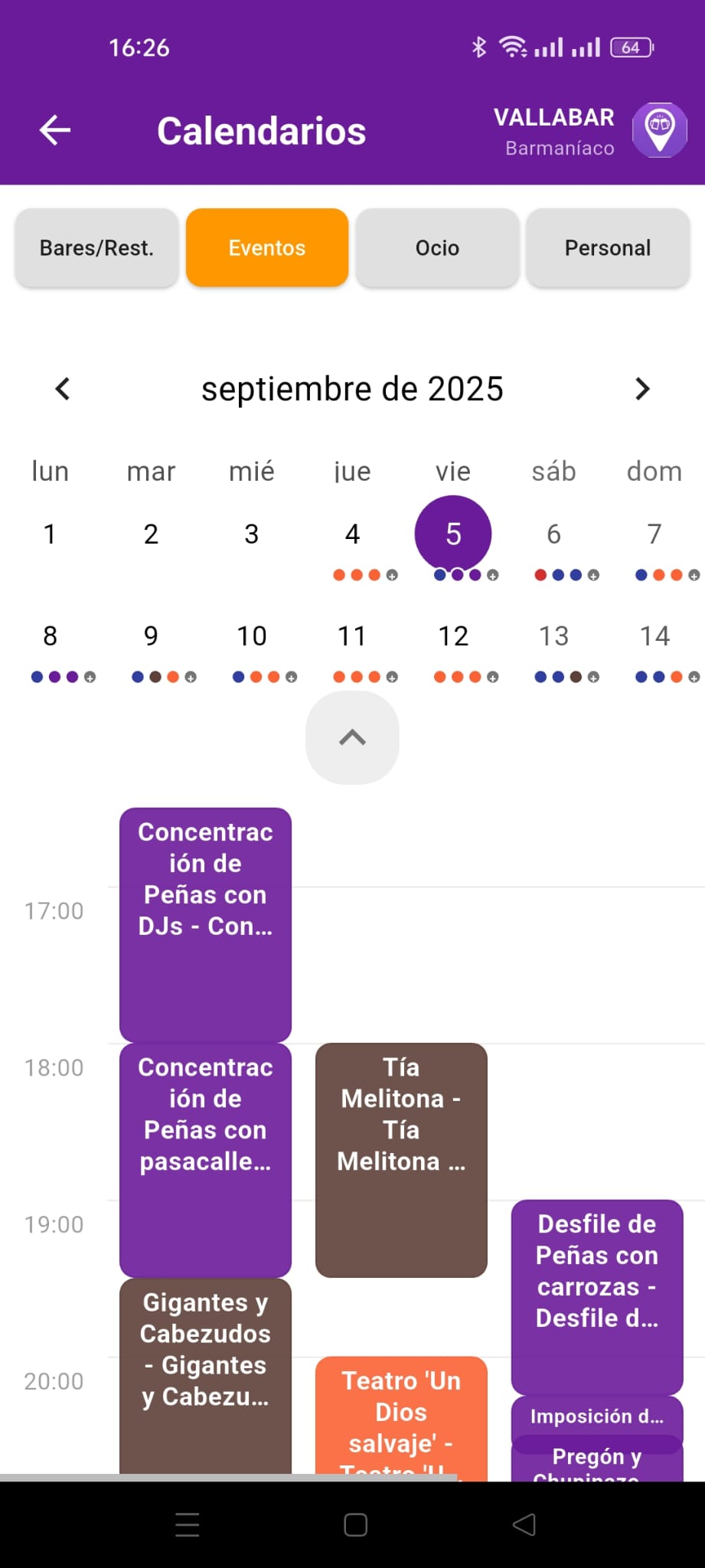Open the Eventos tab
The height and width of the screenshot is (1568, 705).
266,247
